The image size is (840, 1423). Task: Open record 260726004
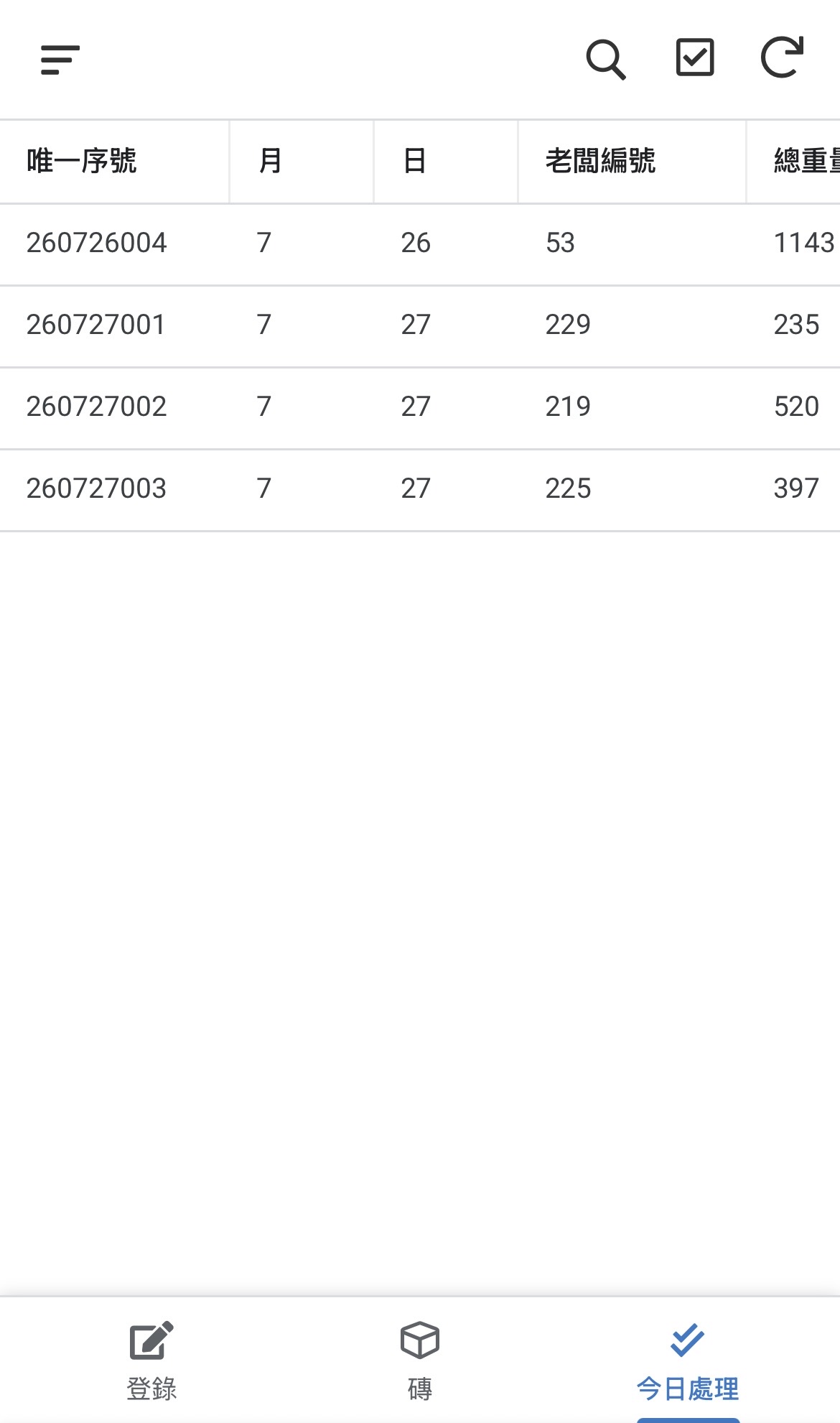tap(420, 244)
